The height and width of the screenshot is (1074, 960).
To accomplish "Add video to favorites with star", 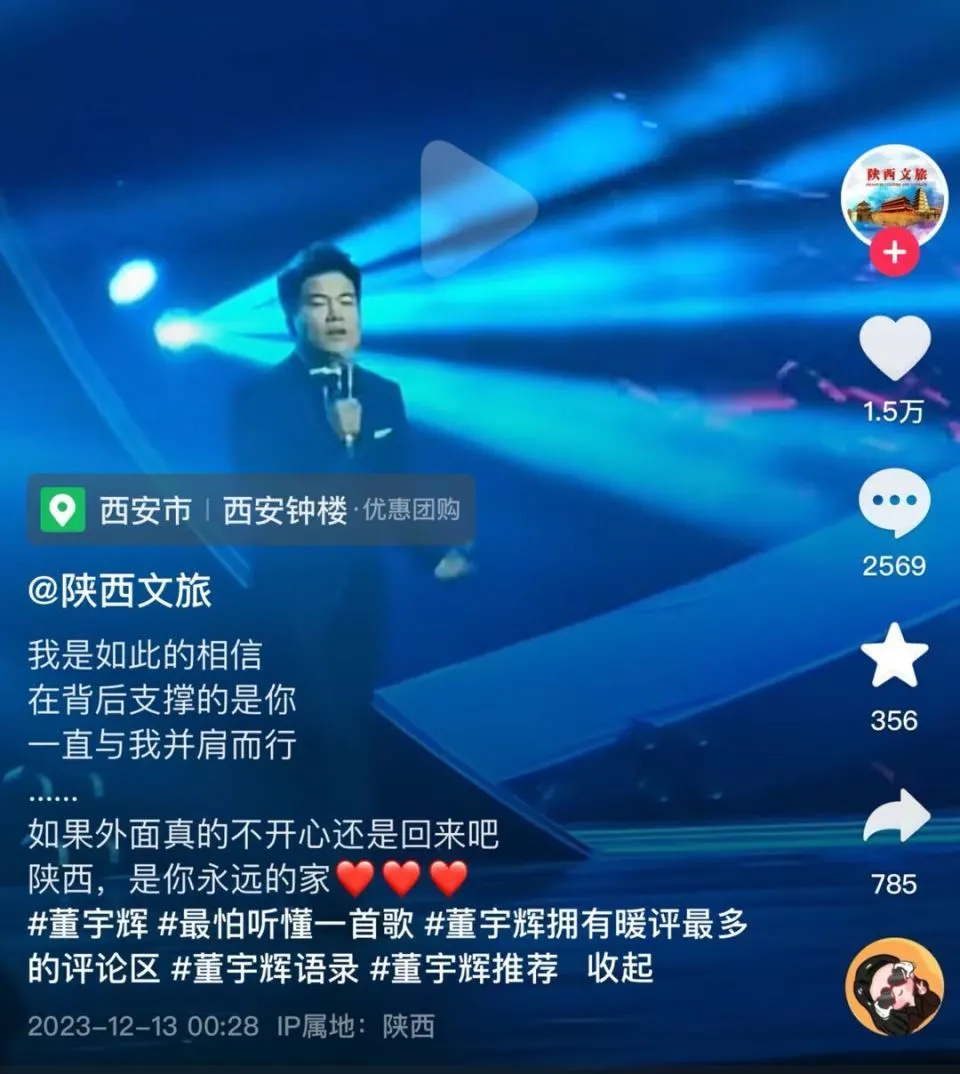I will tap(894, 656).
